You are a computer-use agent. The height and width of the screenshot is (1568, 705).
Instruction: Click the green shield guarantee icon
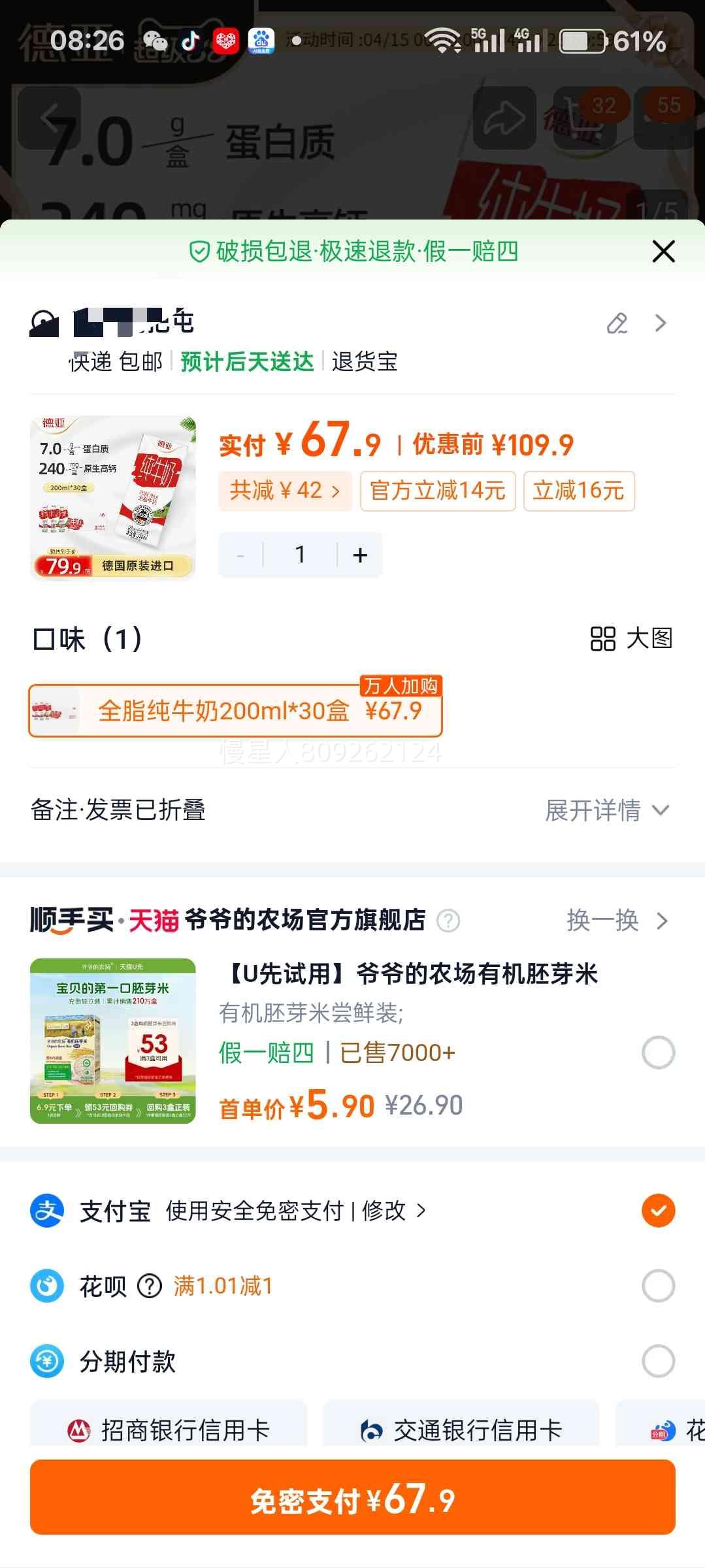point(198,252)
